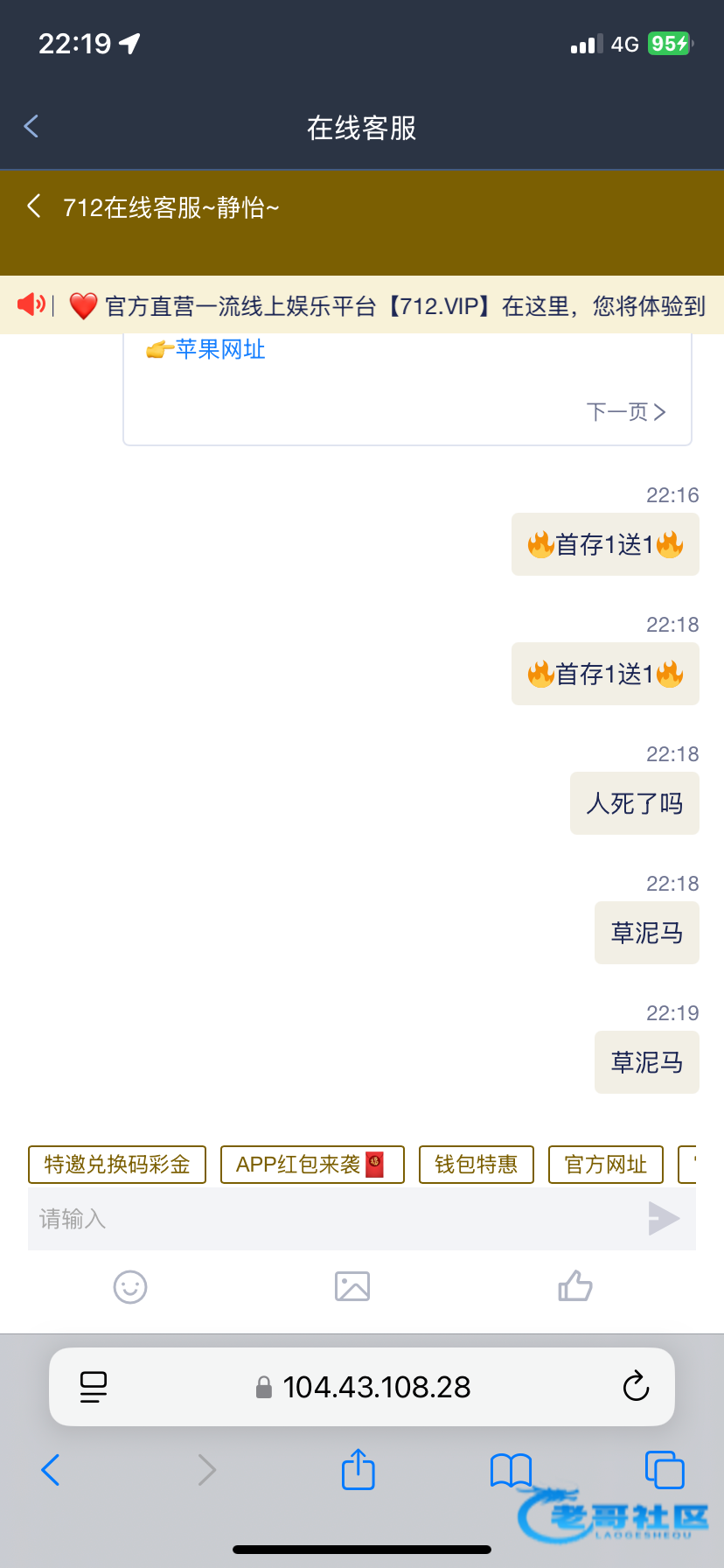Rate the service with the thumbs-up icon
The height and width of the screenshot is (1568, 724).
pos(575,1286)
